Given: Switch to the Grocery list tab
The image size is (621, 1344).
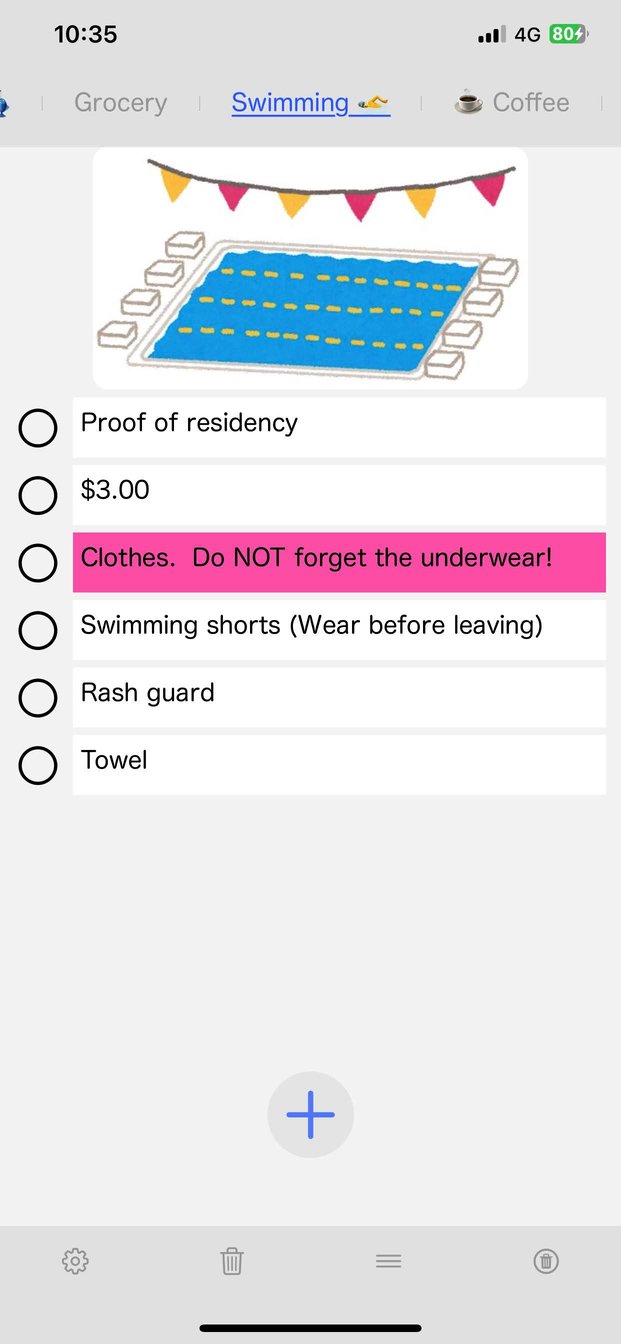Looking at the screenshot, I should 120,103.
